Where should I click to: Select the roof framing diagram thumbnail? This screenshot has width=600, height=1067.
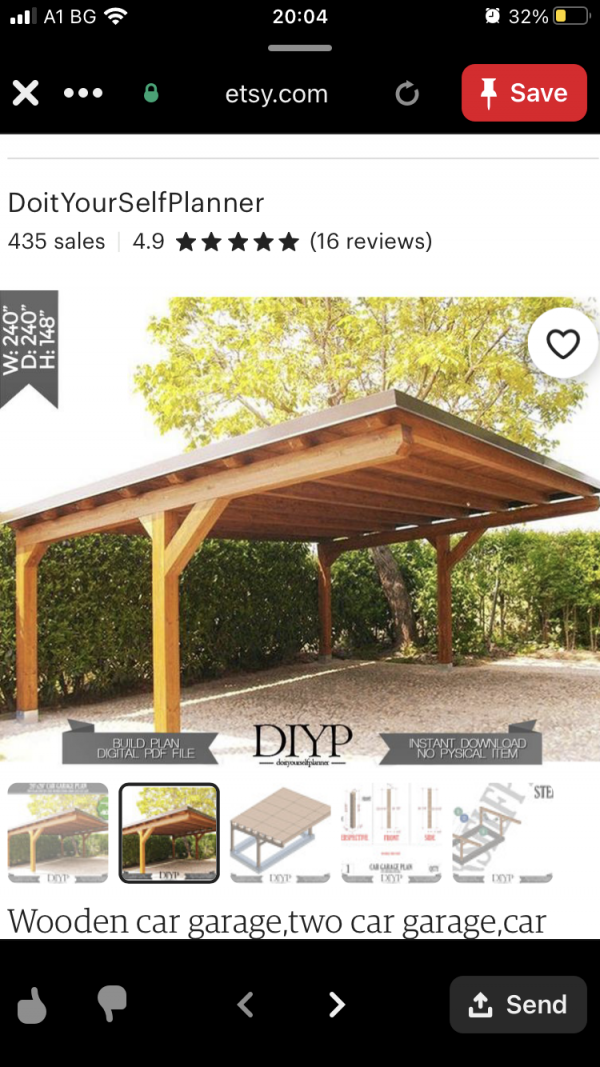point(280,833)
